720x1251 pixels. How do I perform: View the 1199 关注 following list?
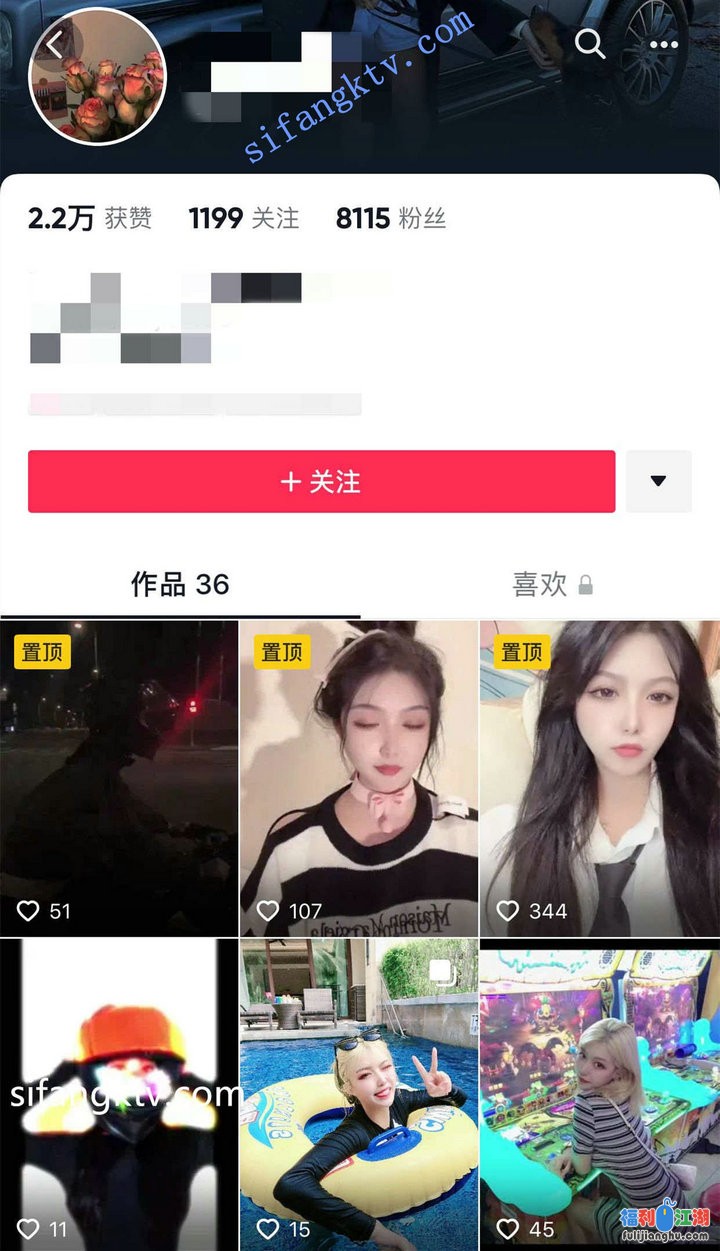[244, 218]
